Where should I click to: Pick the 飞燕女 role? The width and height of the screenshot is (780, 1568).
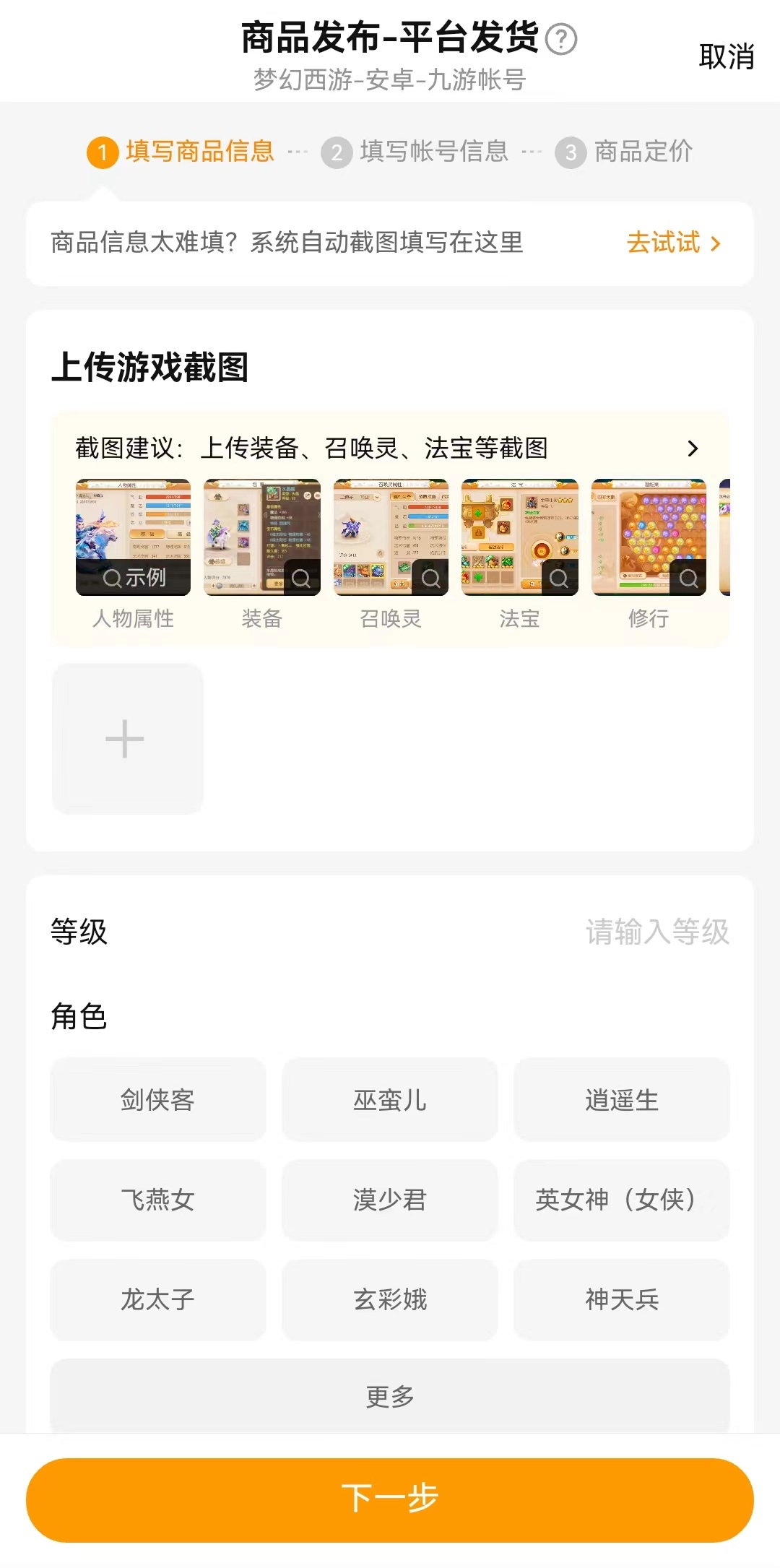coord(157,1200)
